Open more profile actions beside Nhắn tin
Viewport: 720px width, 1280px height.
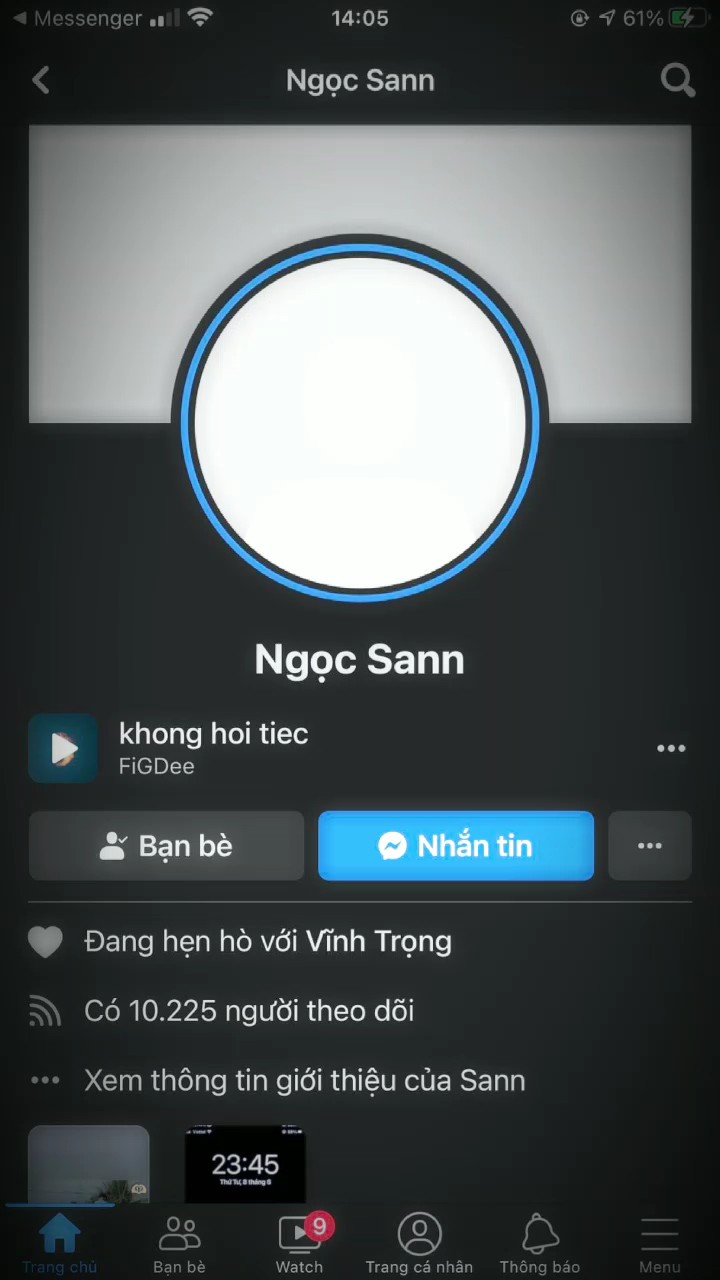pyautogui.click(x=650, y=846)
